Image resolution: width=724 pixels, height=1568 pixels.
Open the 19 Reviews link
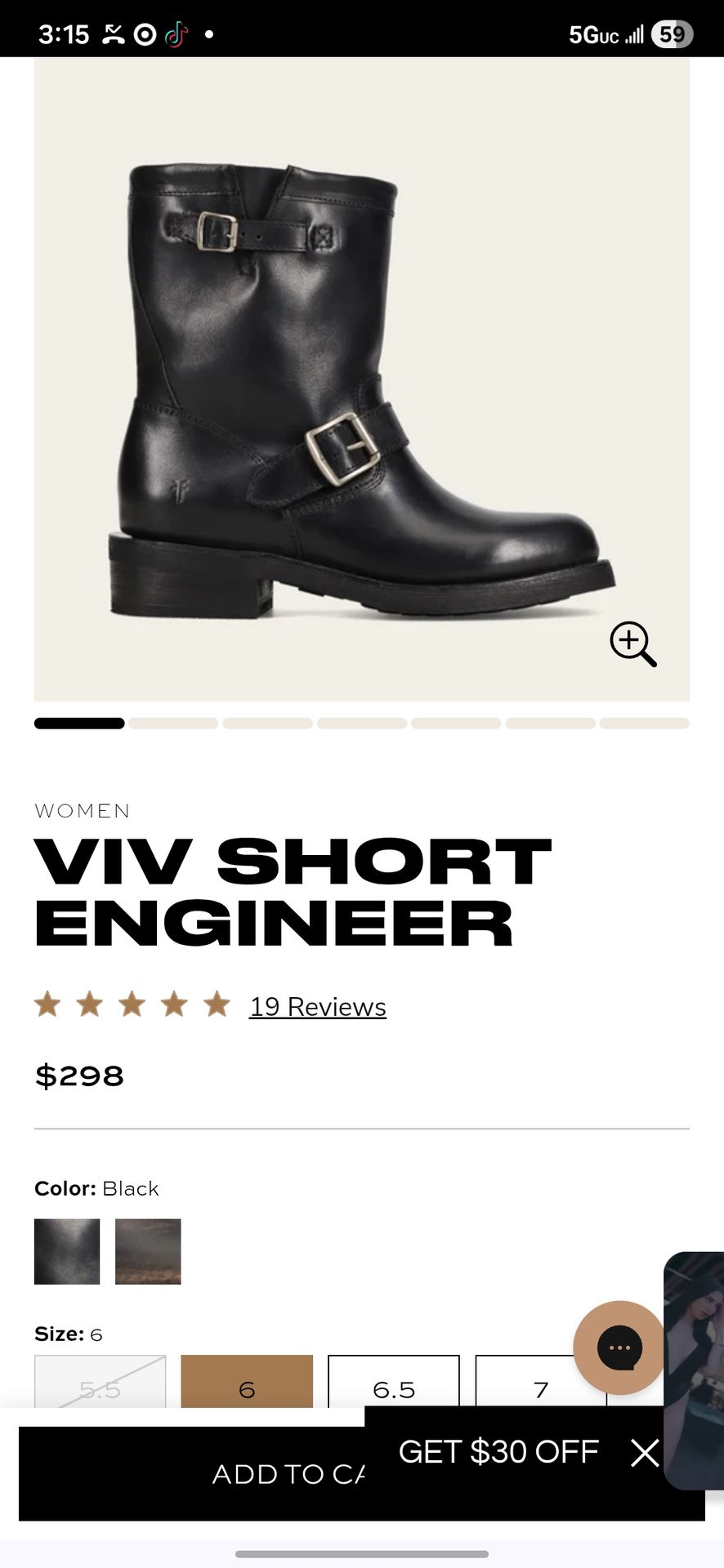pyautogui.click(x=317, y=1007)
